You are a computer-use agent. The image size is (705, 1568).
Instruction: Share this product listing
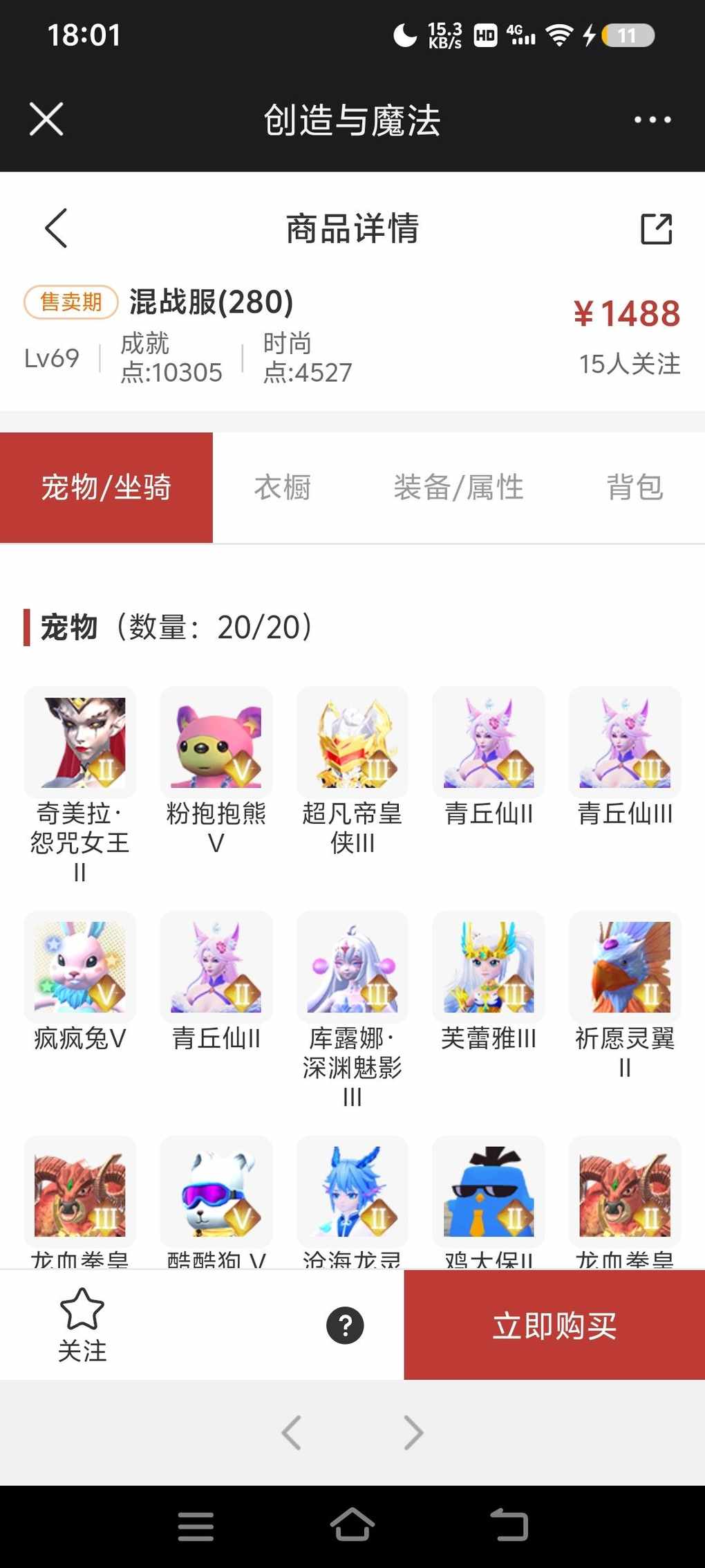coord(656,229)
